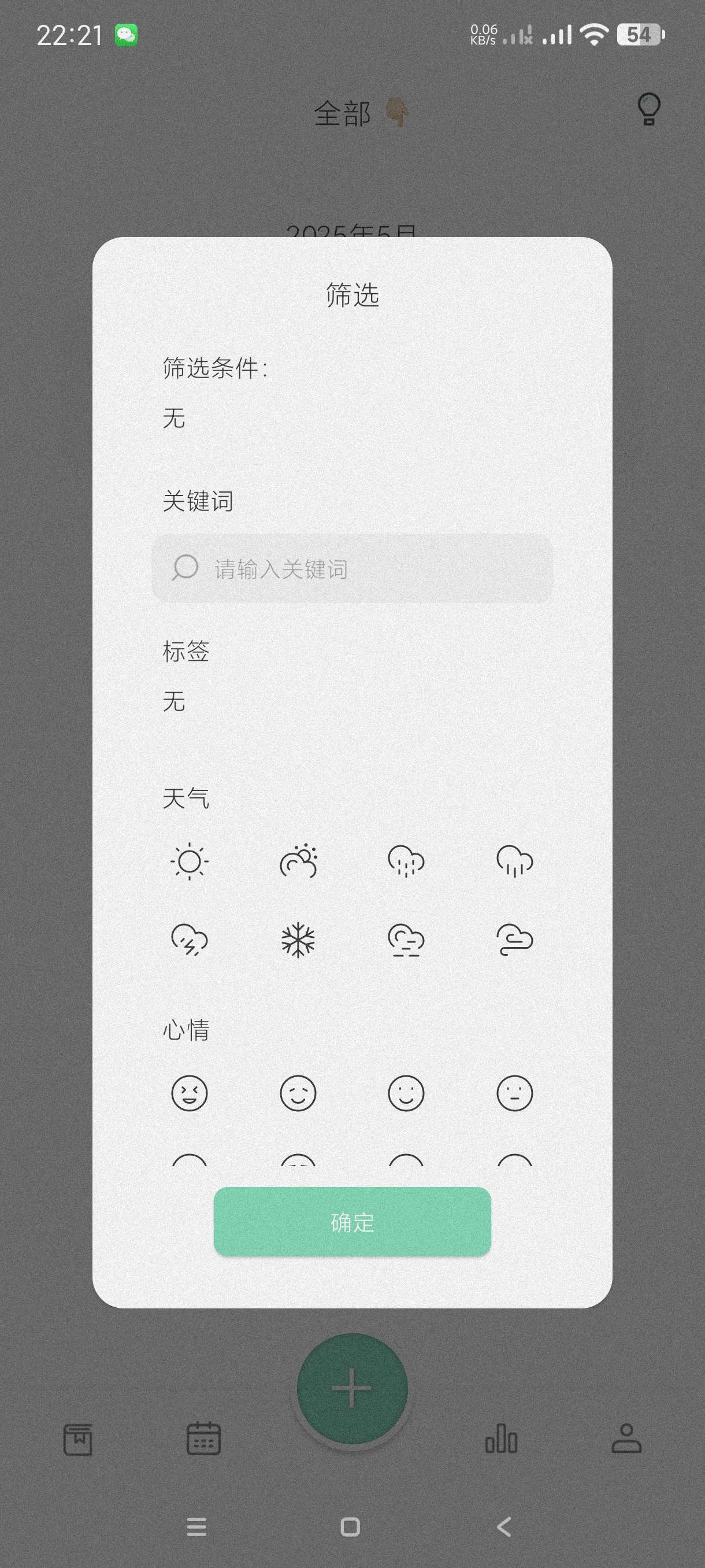This screenshot has height=1568, width=705.
Task: Choose the thunderstorm weather icon
Action: tap(189, 940)
